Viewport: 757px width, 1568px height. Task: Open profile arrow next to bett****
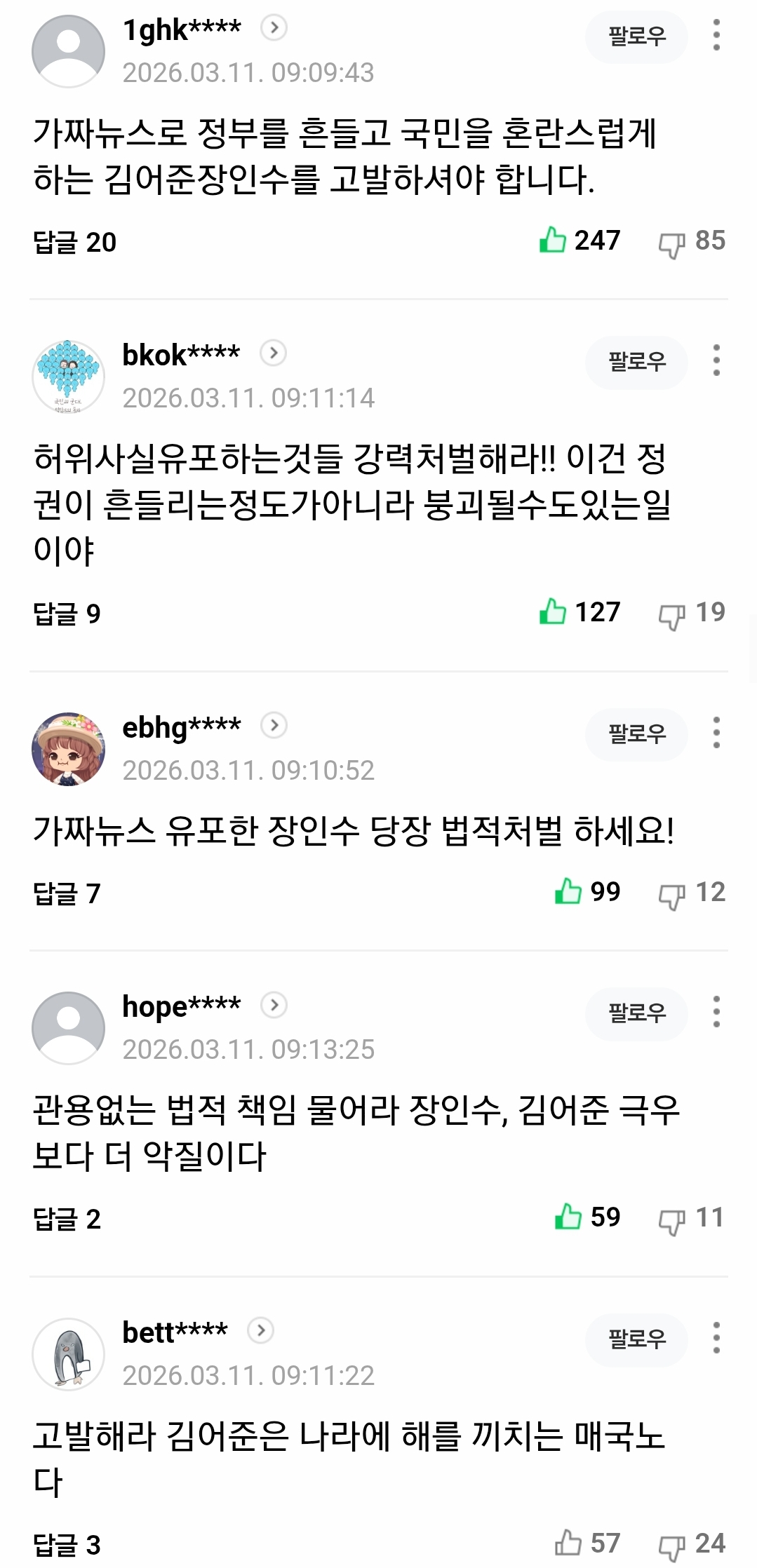(x=260, y=1330)
